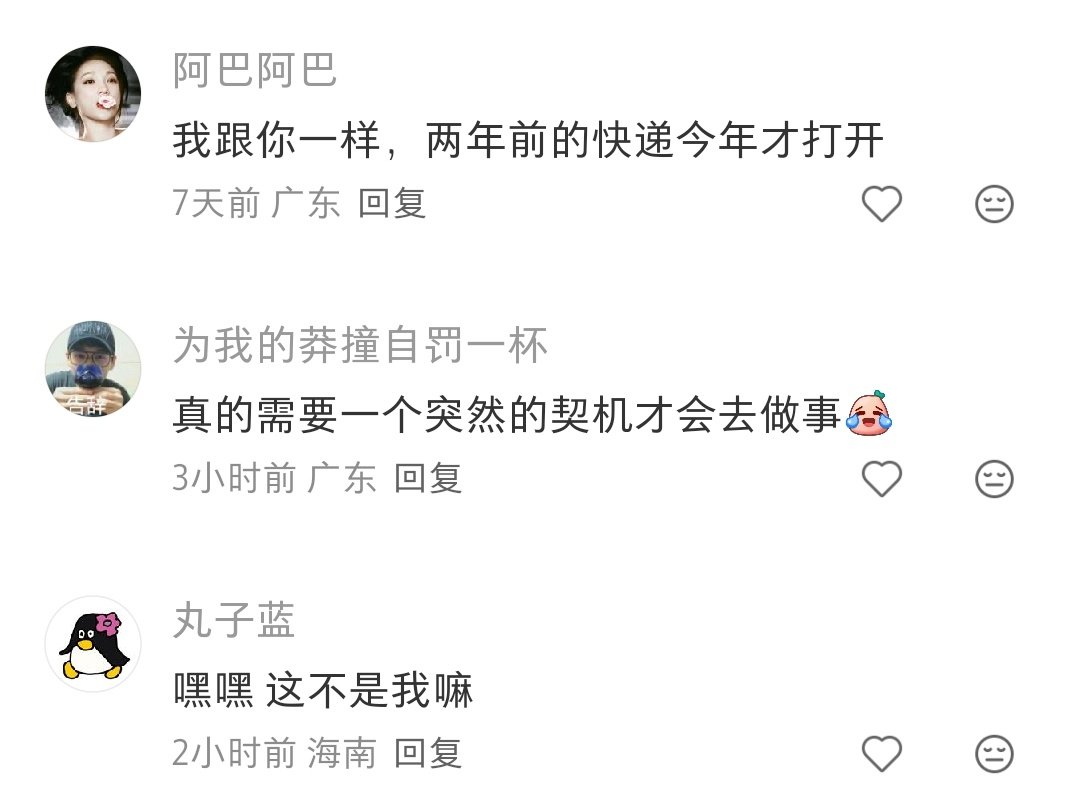Screen dimensions: 1080x801
Task: Dislike 为我的莽撞自罚一杯's comment
Action: pyautogui.click(x=994, y=479)
